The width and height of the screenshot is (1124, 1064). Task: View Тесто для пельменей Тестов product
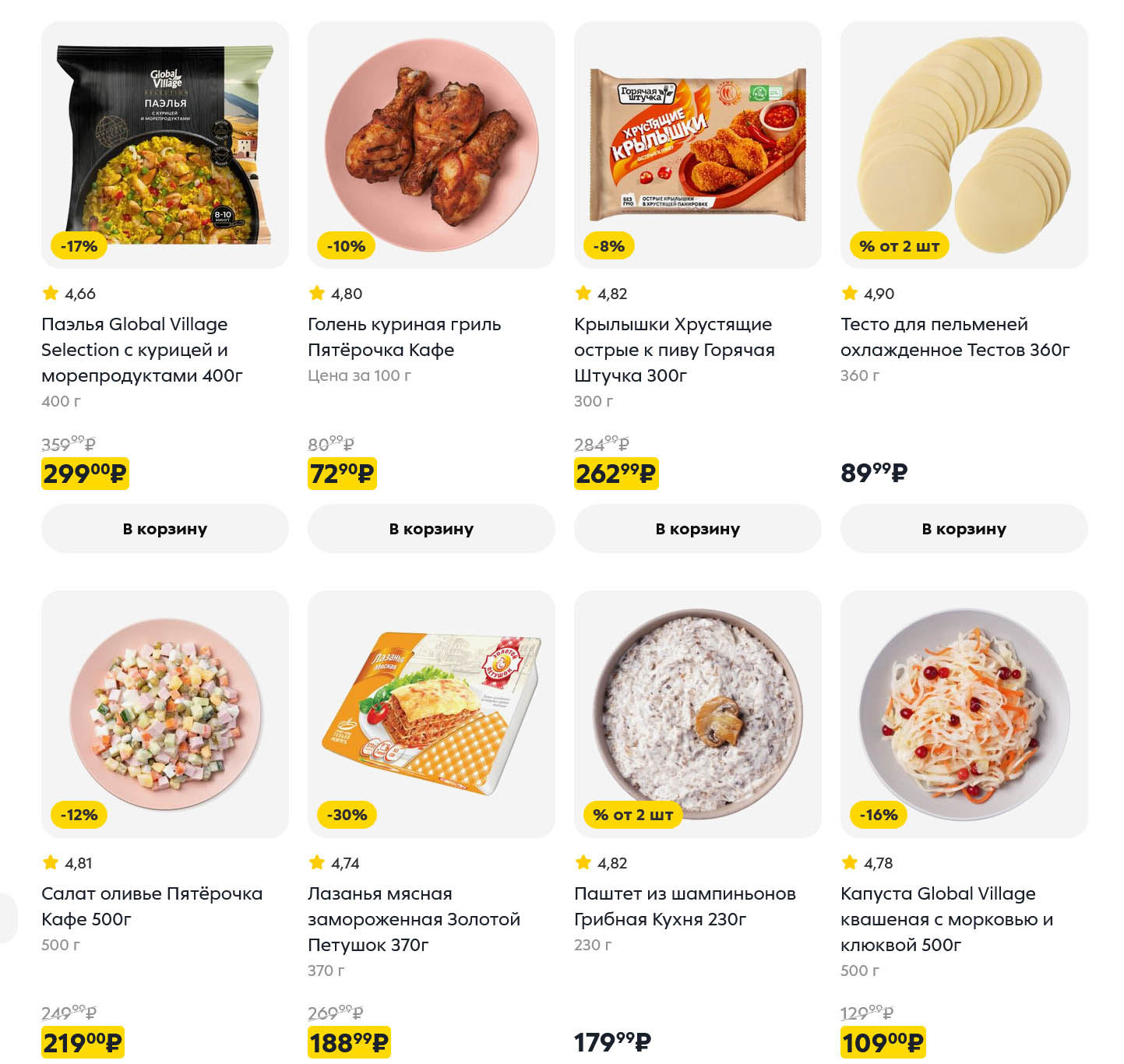[954, 336]
